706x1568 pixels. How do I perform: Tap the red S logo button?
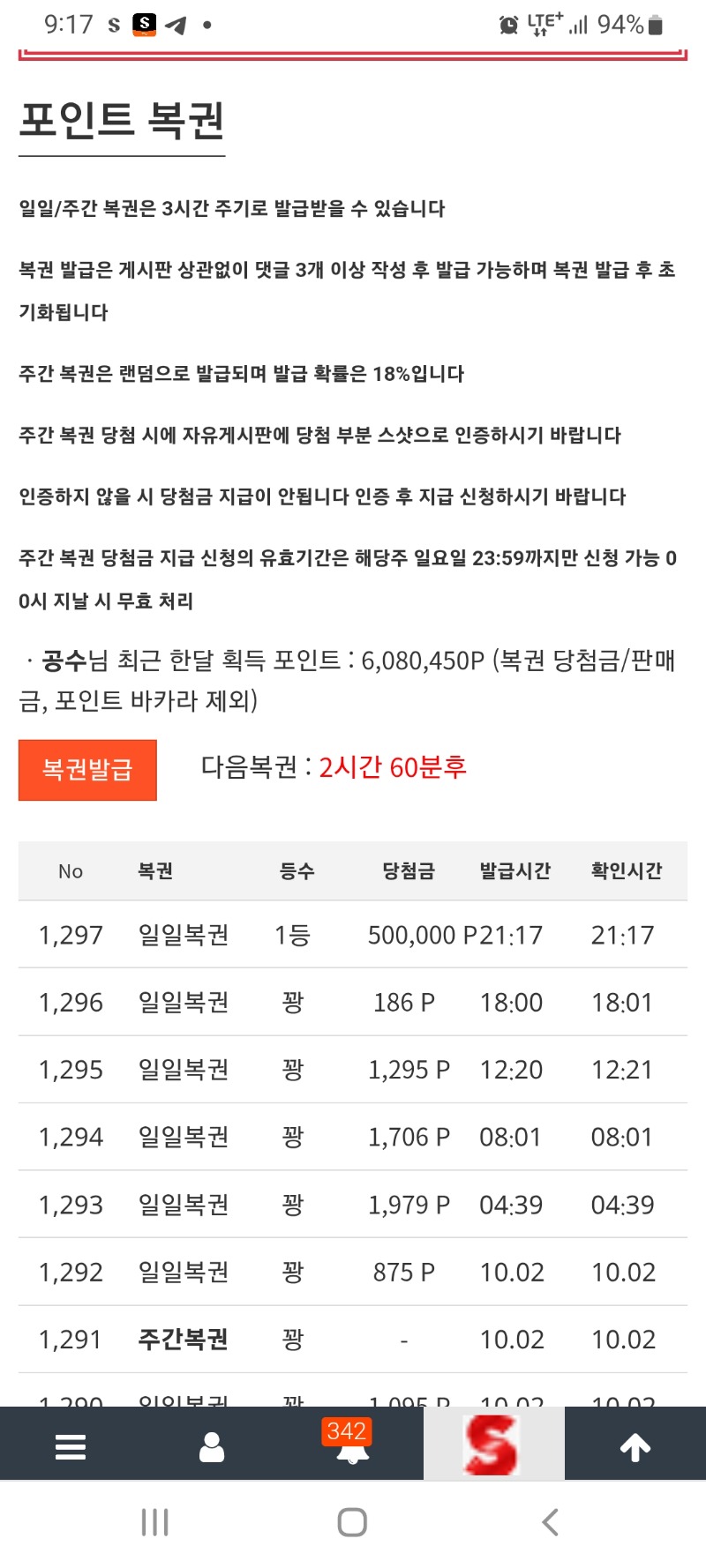(492, 1445)
